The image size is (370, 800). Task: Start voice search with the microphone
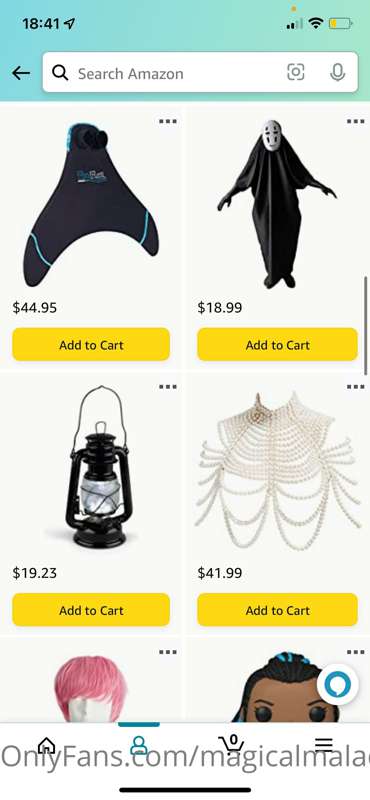click(x=337, y=72)
